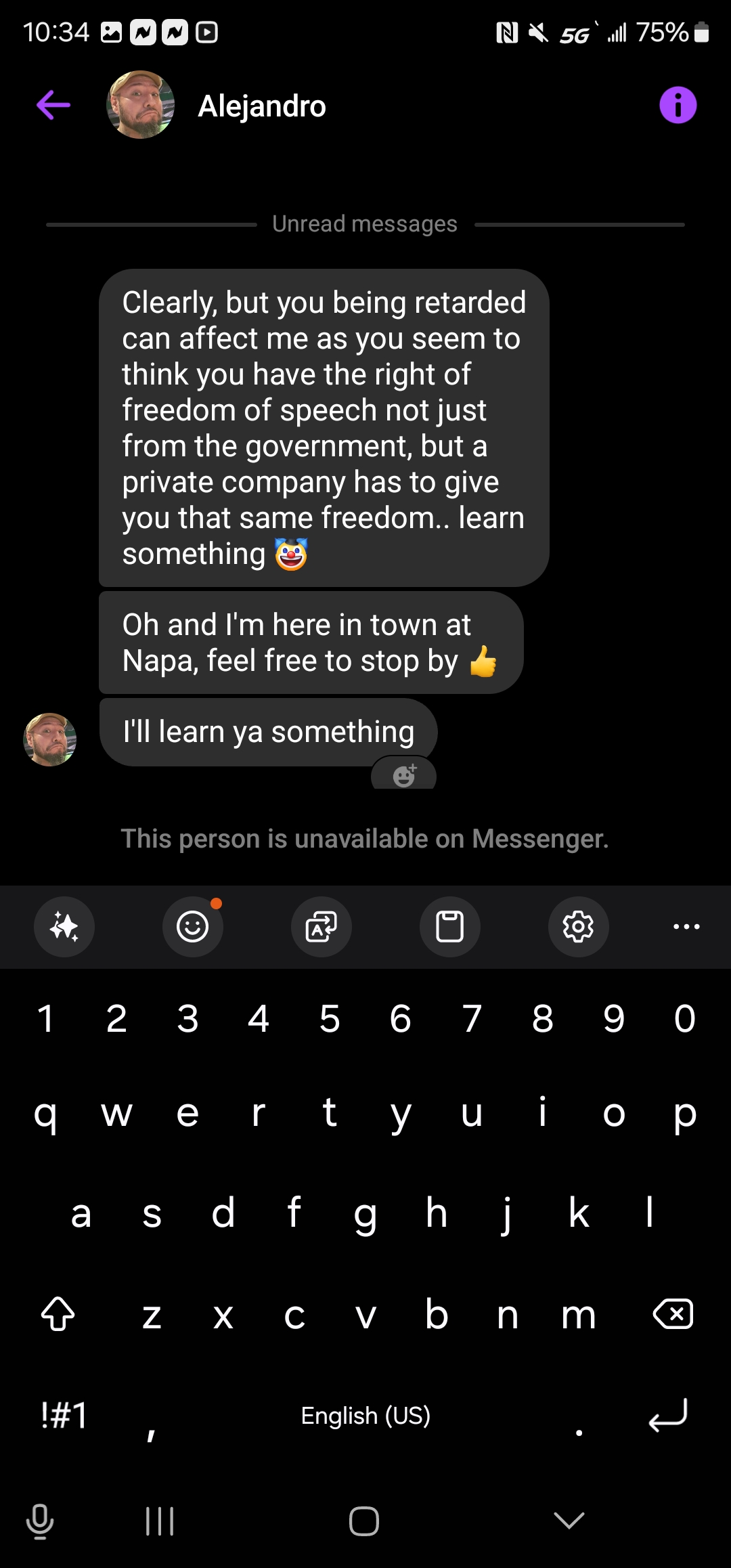The width and height of the screenshot is (731, 1568).
Task: Add a reaction to the last message
Action: (404, 775)
